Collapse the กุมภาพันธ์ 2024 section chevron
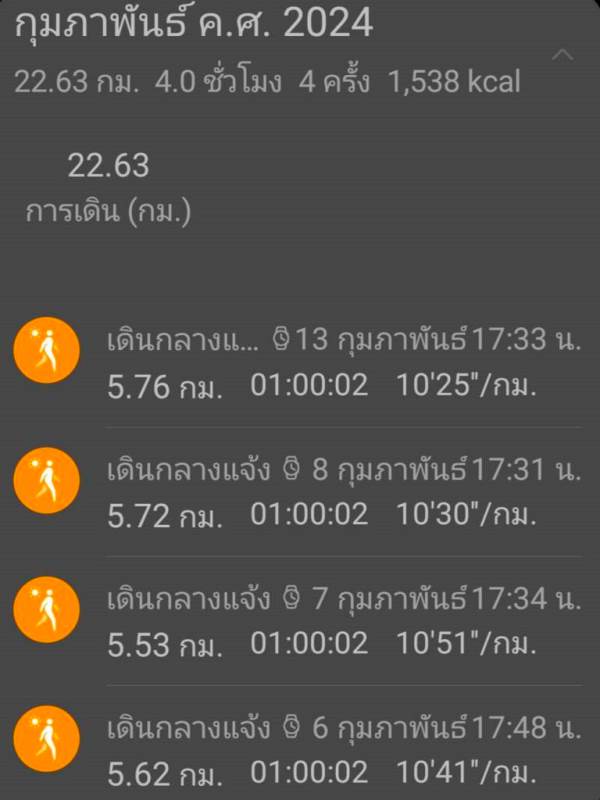This screenshot has width=600, height=800. pyautogui.click(x=563, y=54)
